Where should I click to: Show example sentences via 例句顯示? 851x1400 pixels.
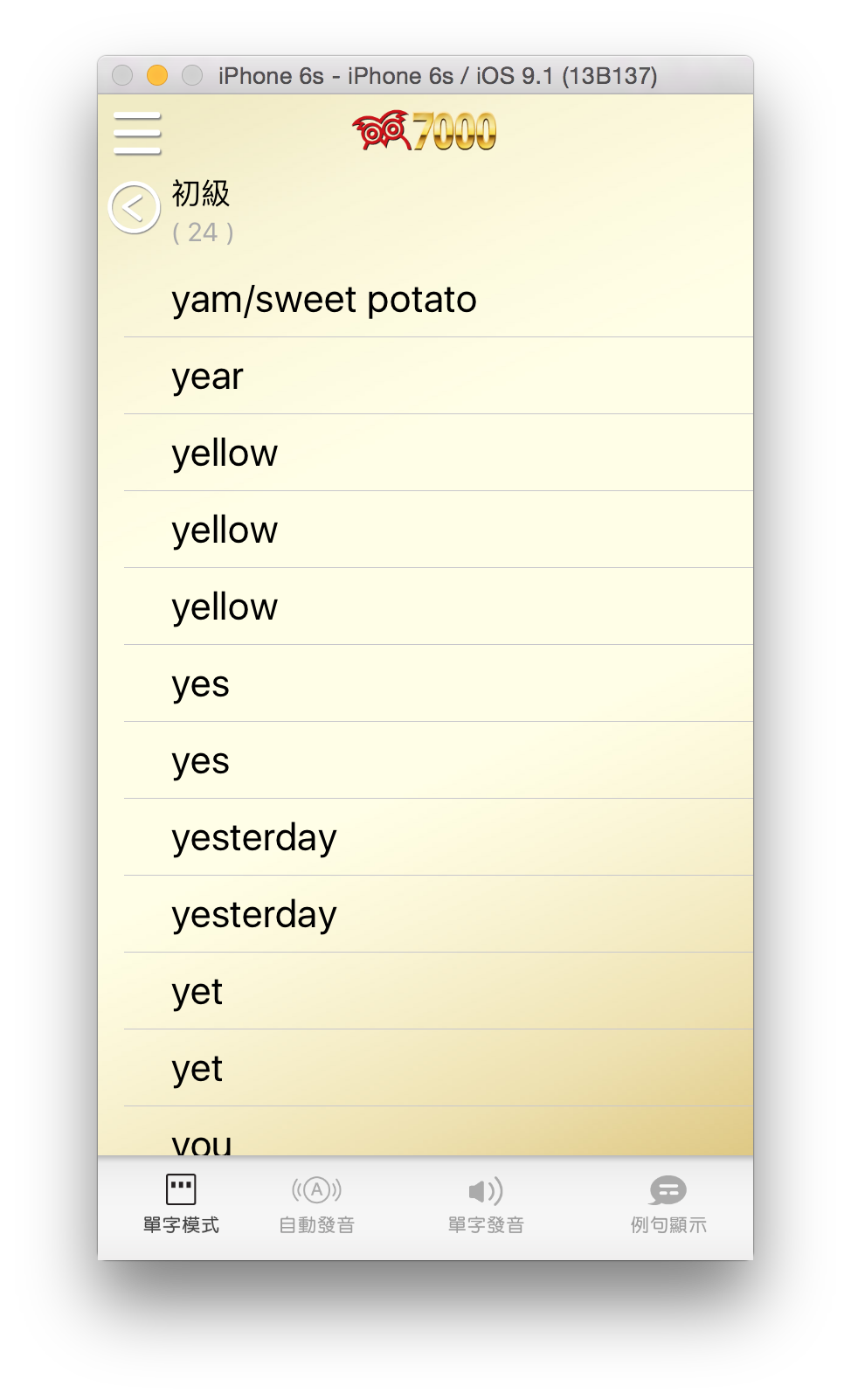(668, 1204)
